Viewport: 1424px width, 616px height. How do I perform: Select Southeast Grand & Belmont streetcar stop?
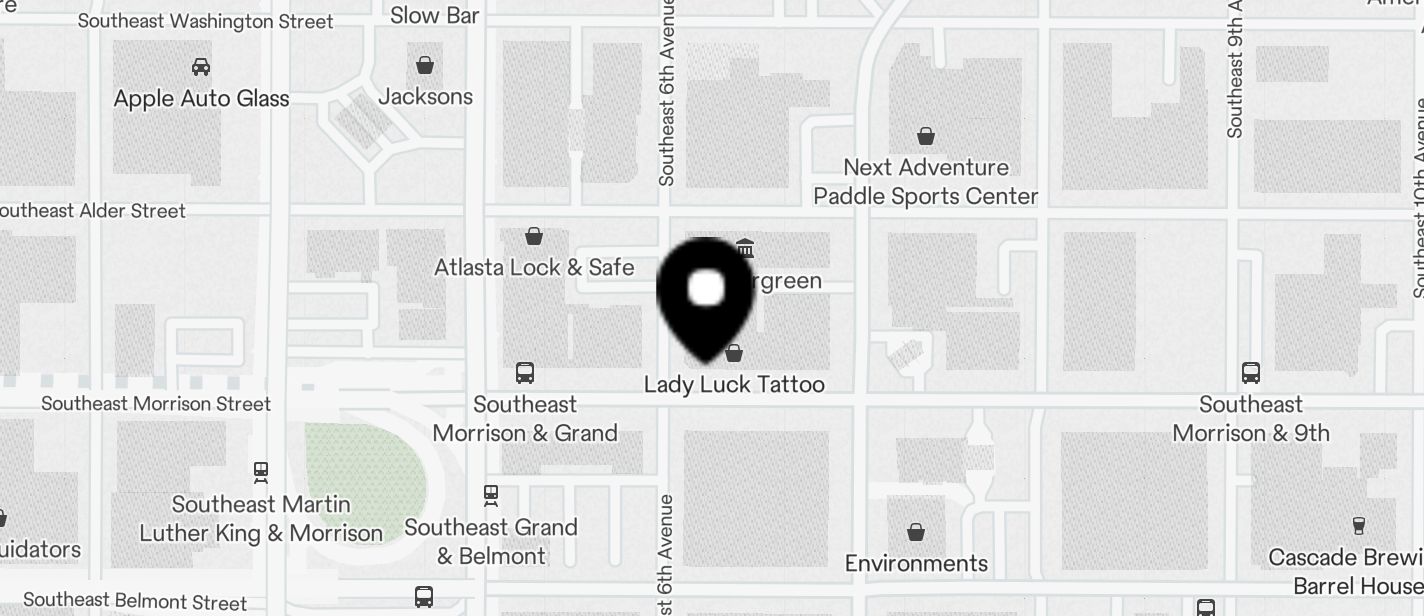pos(491,495)
